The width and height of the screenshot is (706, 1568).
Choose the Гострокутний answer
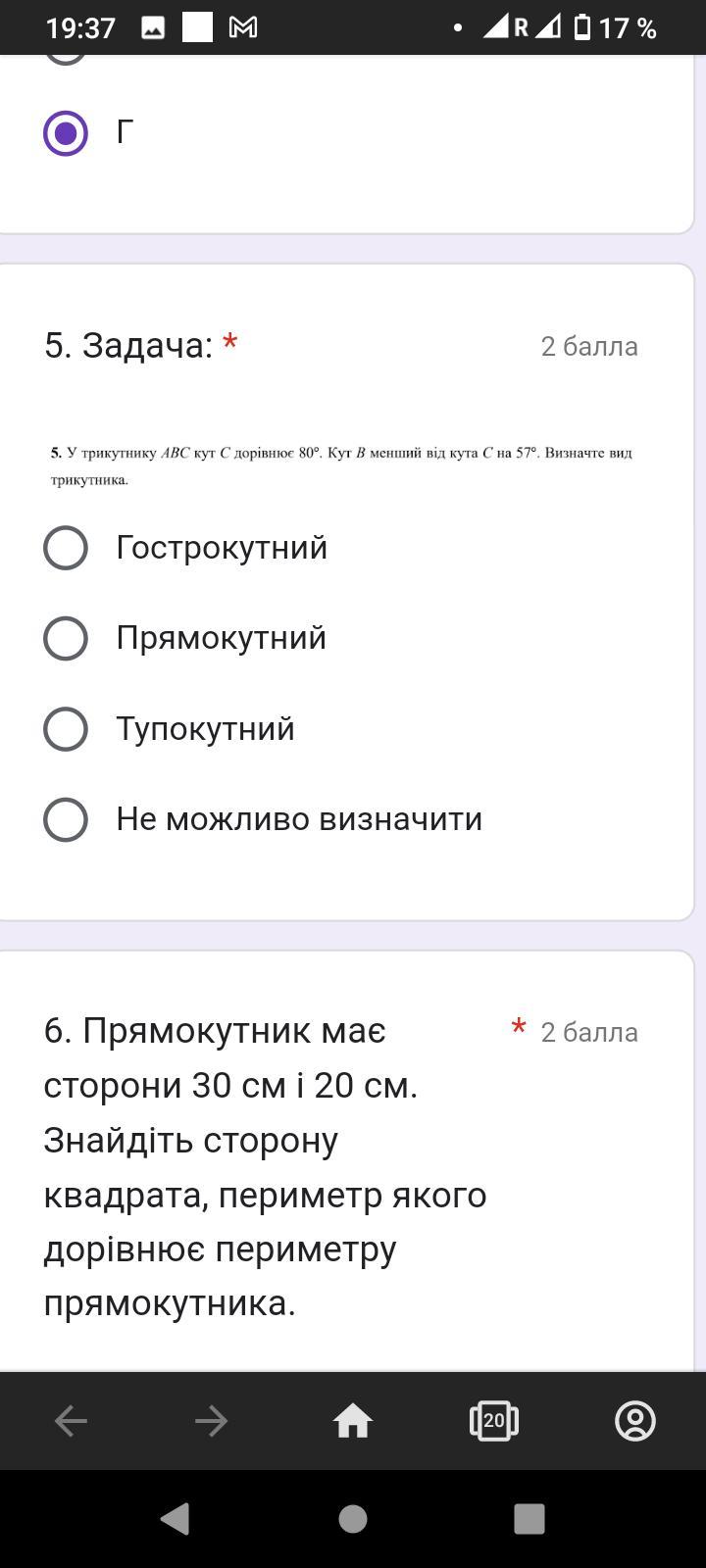point(66,548)
